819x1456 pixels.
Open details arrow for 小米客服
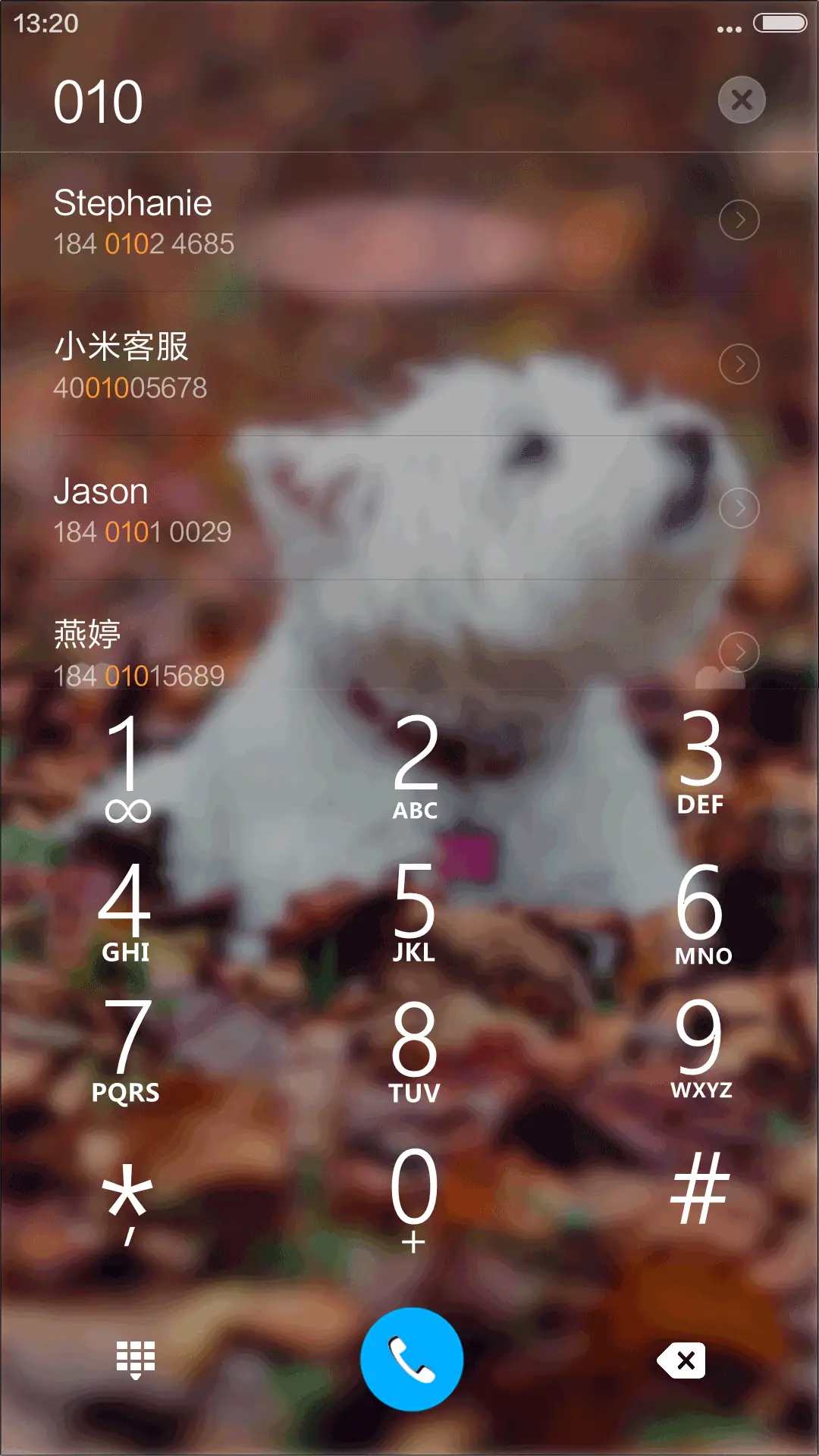click(x=739, y=364)
